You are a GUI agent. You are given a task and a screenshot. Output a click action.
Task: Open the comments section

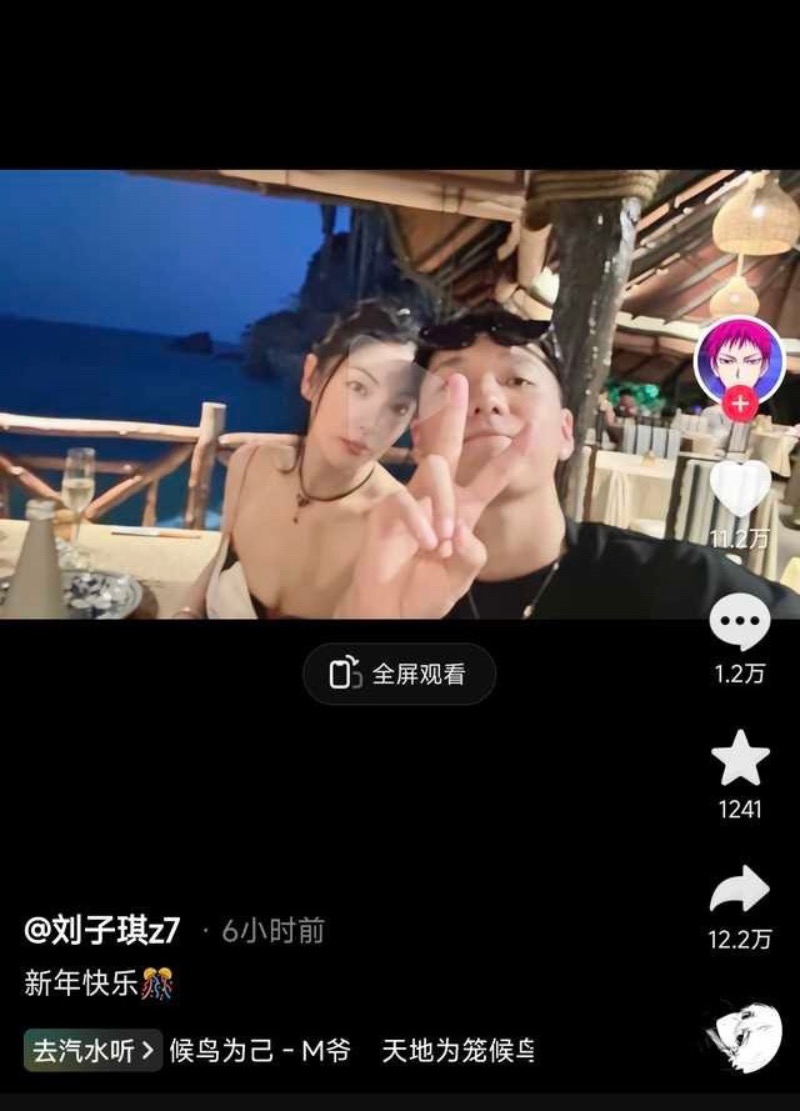click(740, 622)
